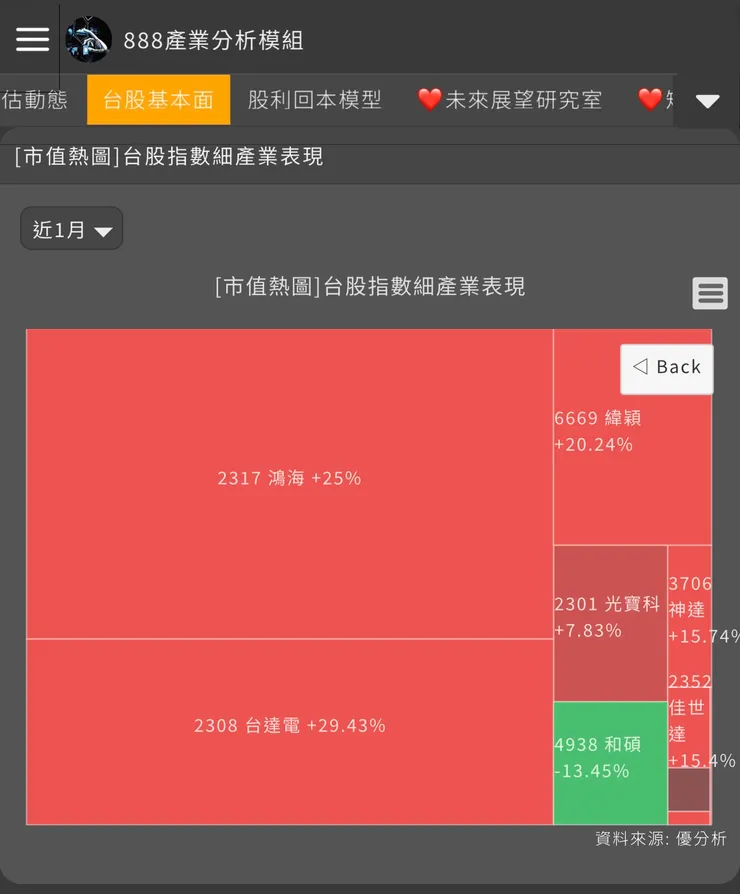Open the chart context menu icon
Screen dimensions: 740x894
tap(710, 293)
